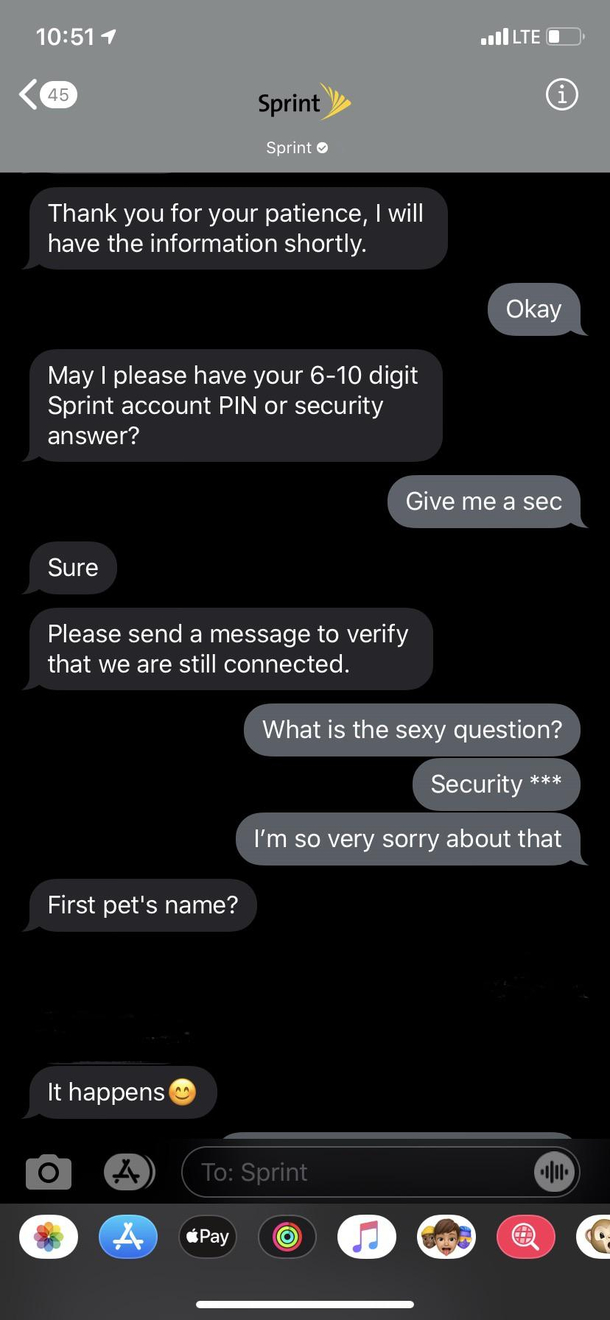This screenshot has width=610, height=1320.
Task: Open the Photos iMessage app
Action: pos(48,1237)
